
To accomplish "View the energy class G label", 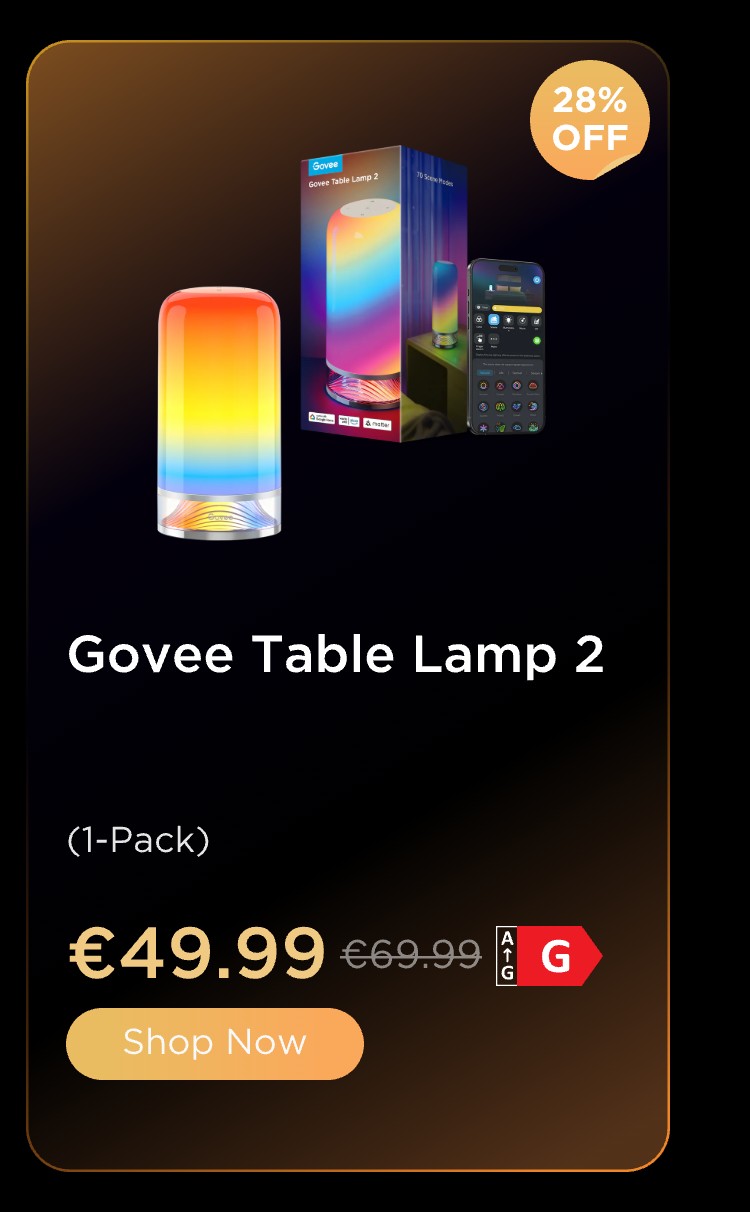I will (x=548, y=957).
